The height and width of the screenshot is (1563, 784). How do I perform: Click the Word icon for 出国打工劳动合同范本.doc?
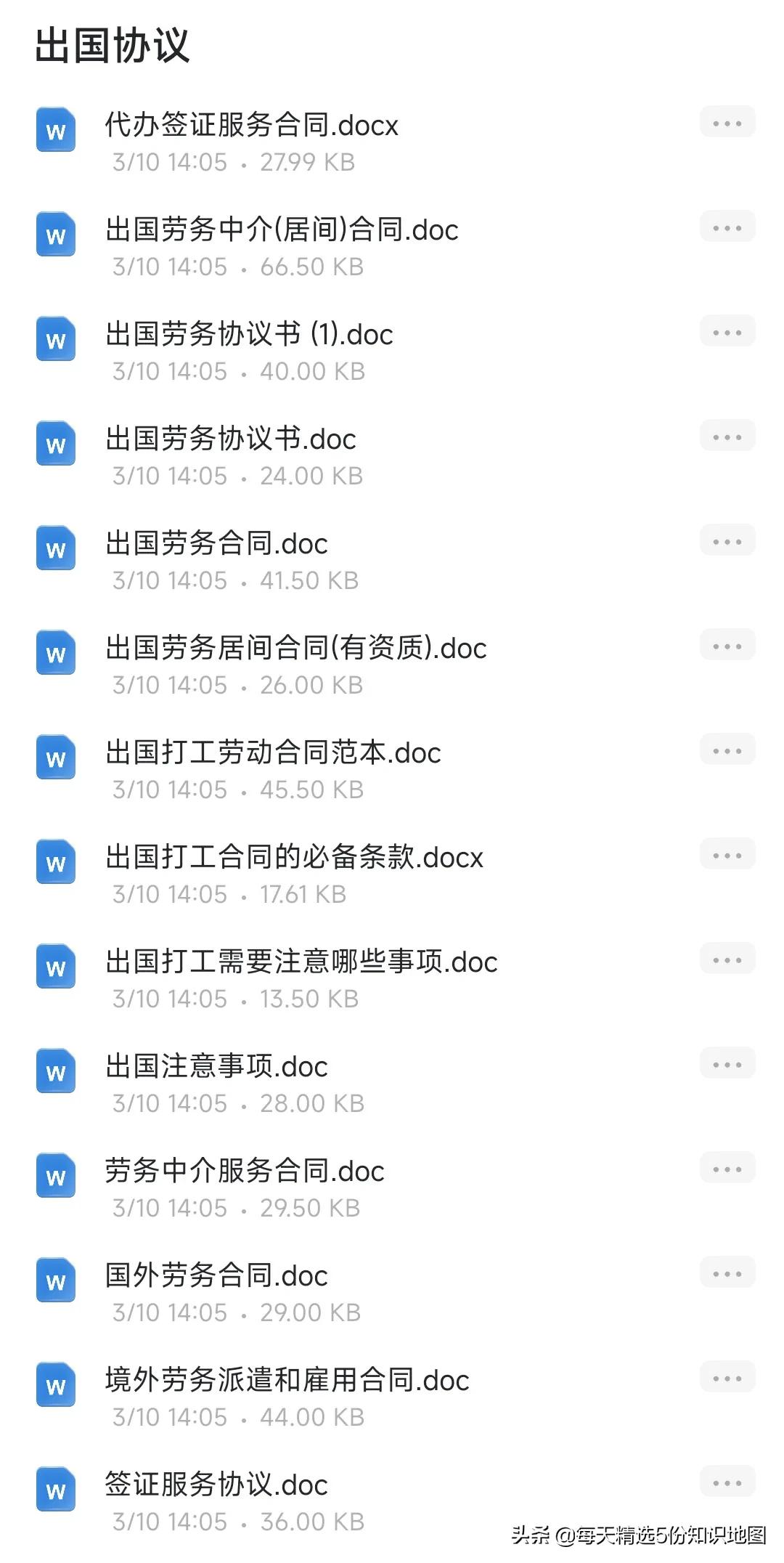pos(54,758)
